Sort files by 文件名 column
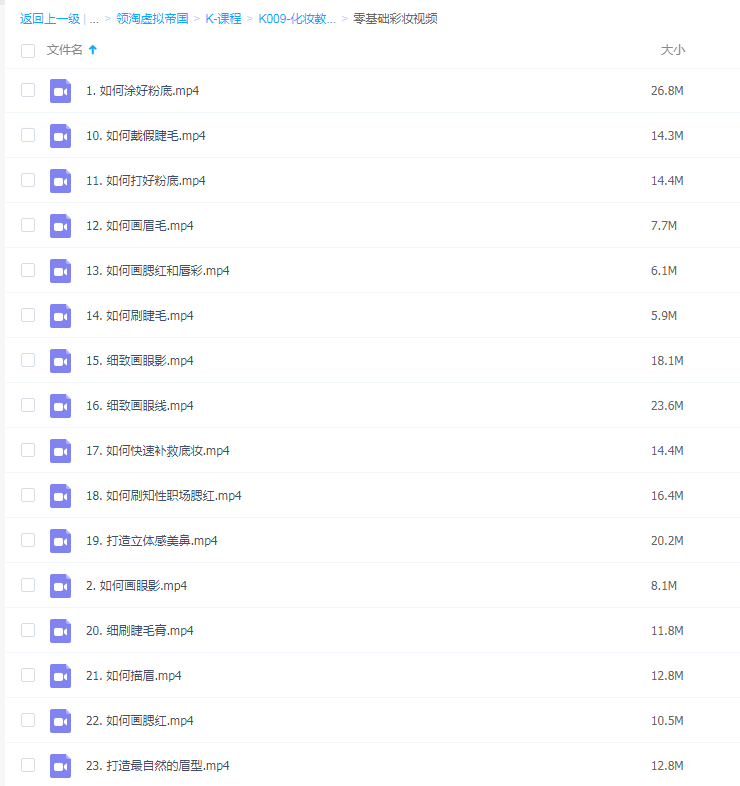Screen dimensions: 740x786 [x=66, y=50]
